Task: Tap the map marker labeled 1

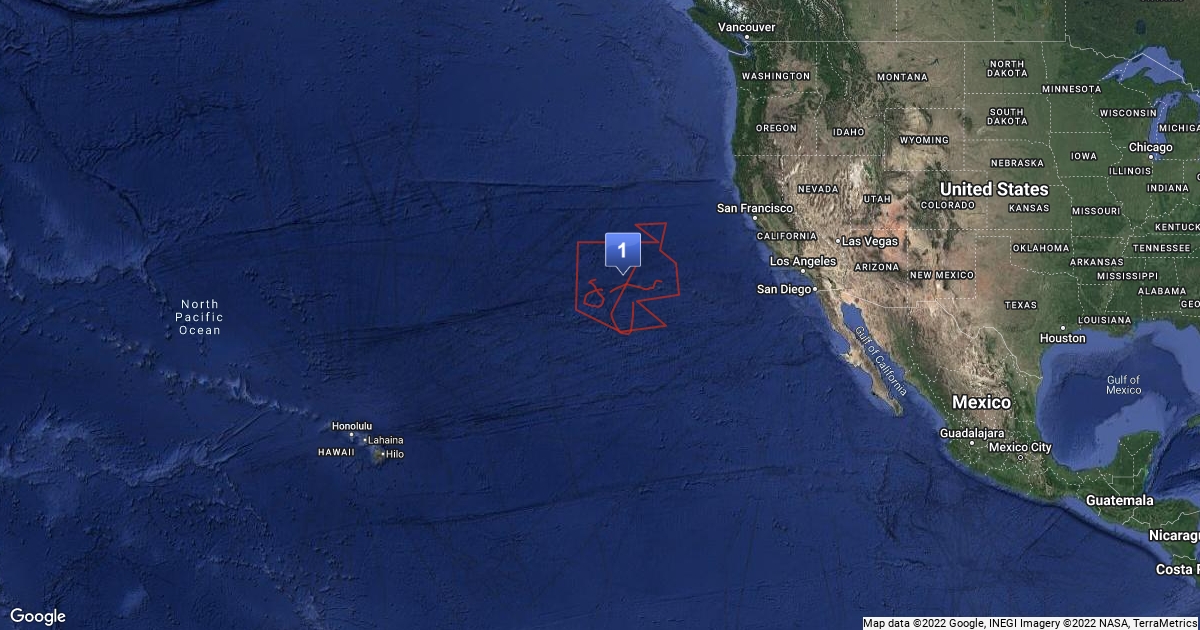Action: coord(622,249)
